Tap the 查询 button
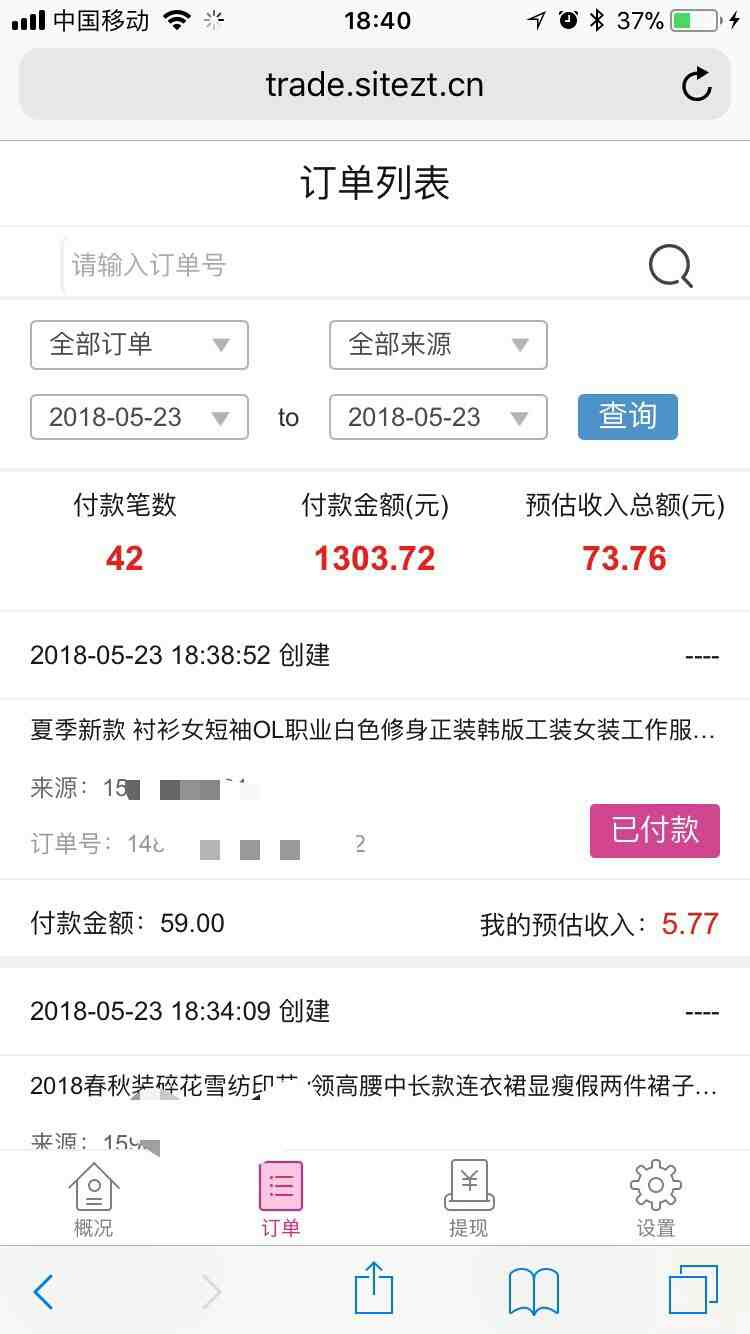Image resolution: width=750 pixels, height=1334 pixels. tap(628, 416)
